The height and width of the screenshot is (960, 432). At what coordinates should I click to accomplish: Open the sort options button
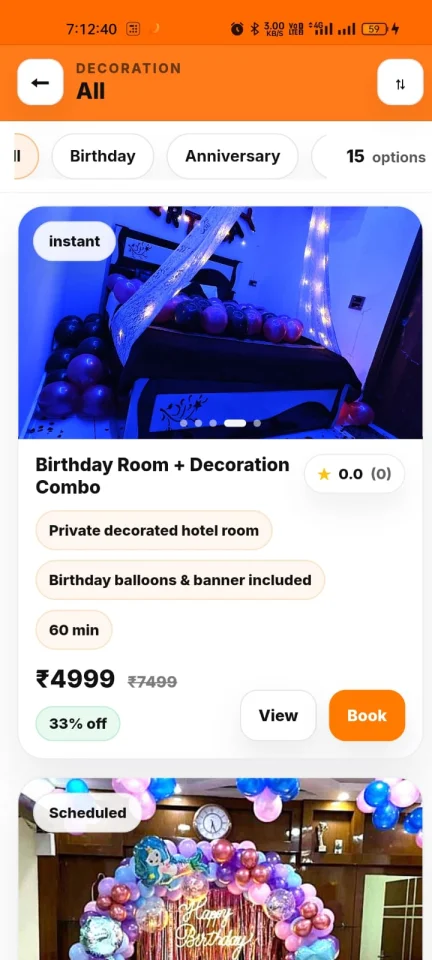[400, 82]
